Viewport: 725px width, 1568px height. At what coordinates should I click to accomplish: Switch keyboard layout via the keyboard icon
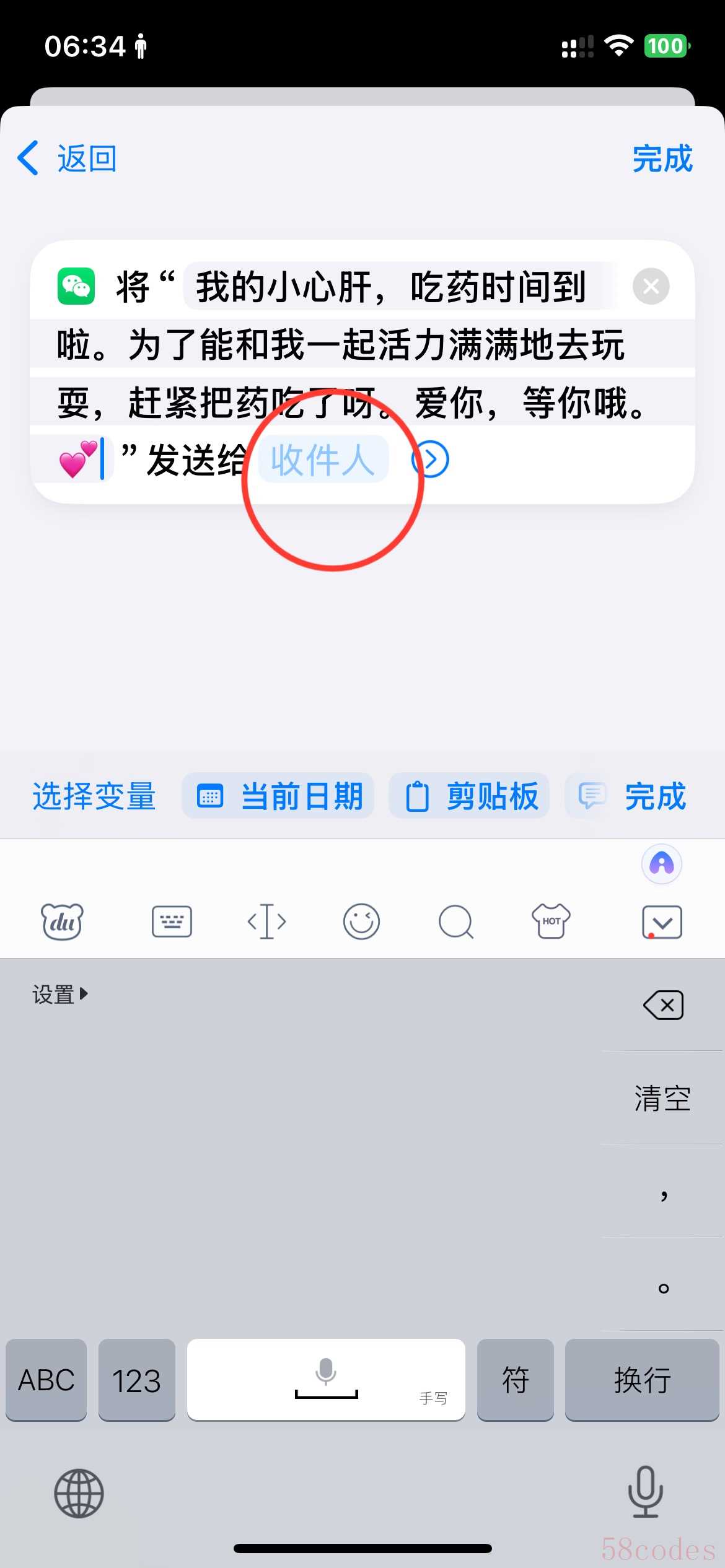click(x=172, y=921)
